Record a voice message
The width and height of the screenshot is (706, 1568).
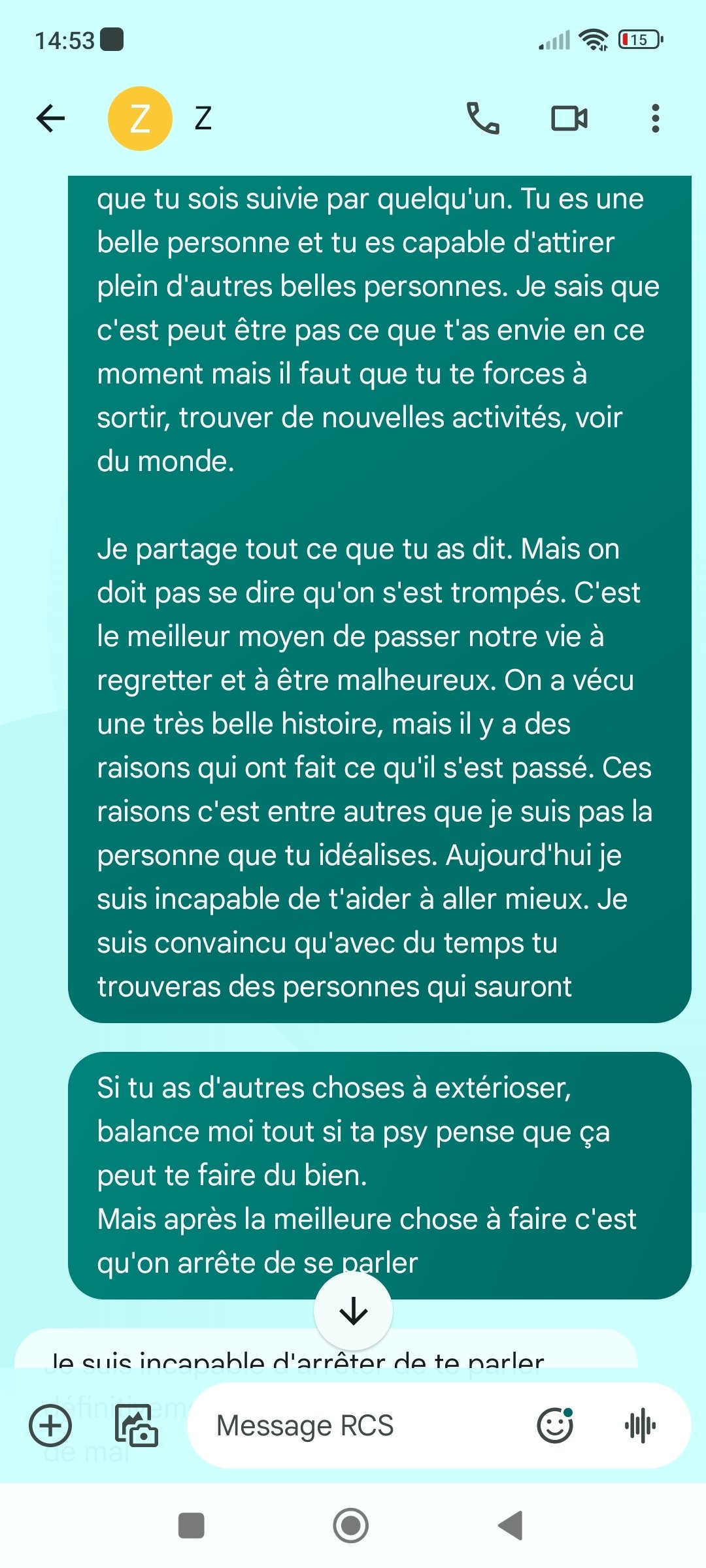pos(640,1425)
